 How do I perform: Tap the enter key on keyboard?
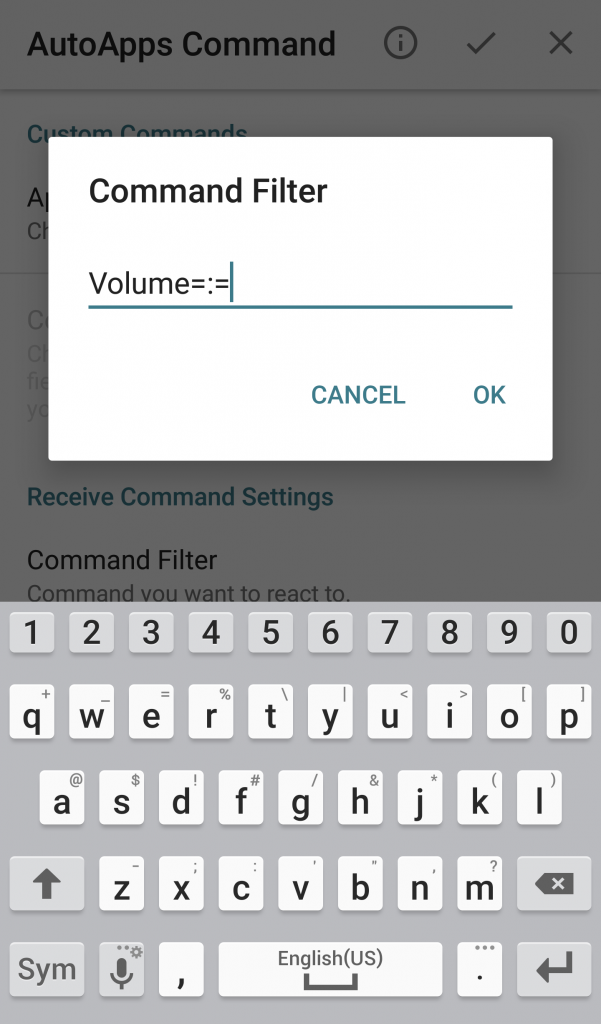[x=554, y=969]
